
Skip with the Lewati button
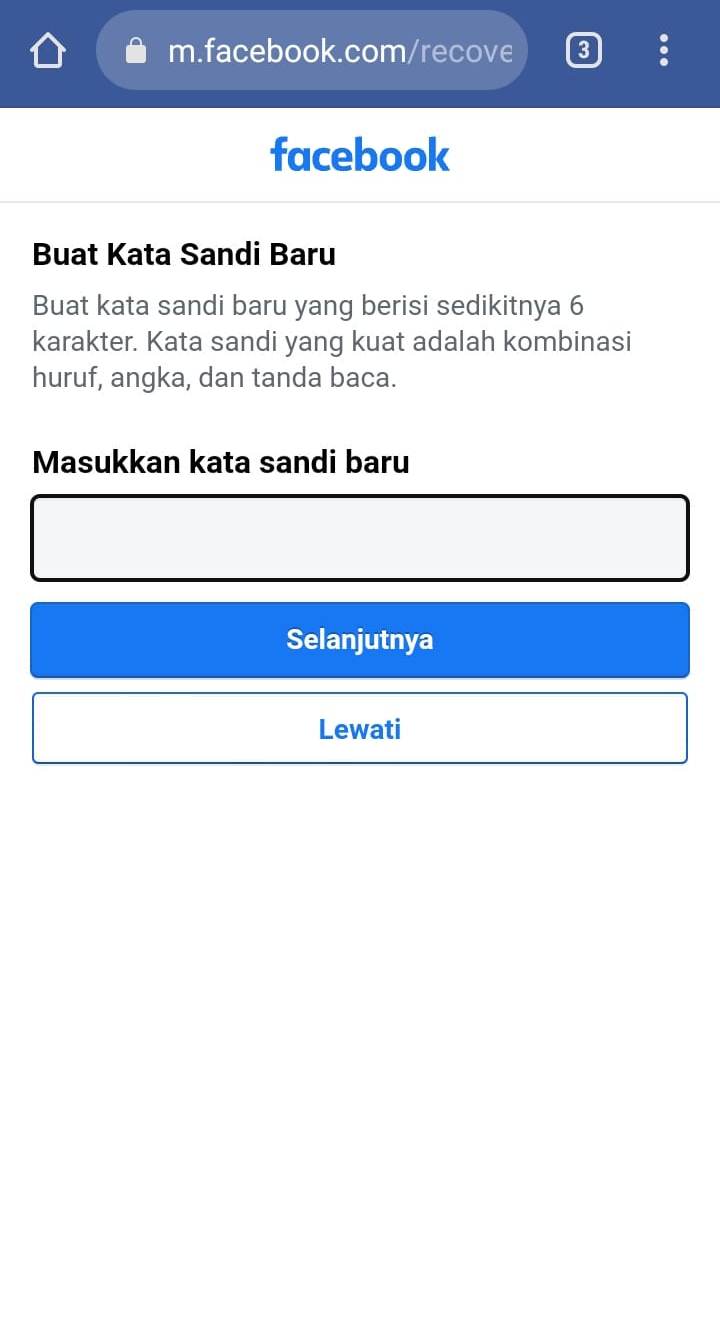360,729
